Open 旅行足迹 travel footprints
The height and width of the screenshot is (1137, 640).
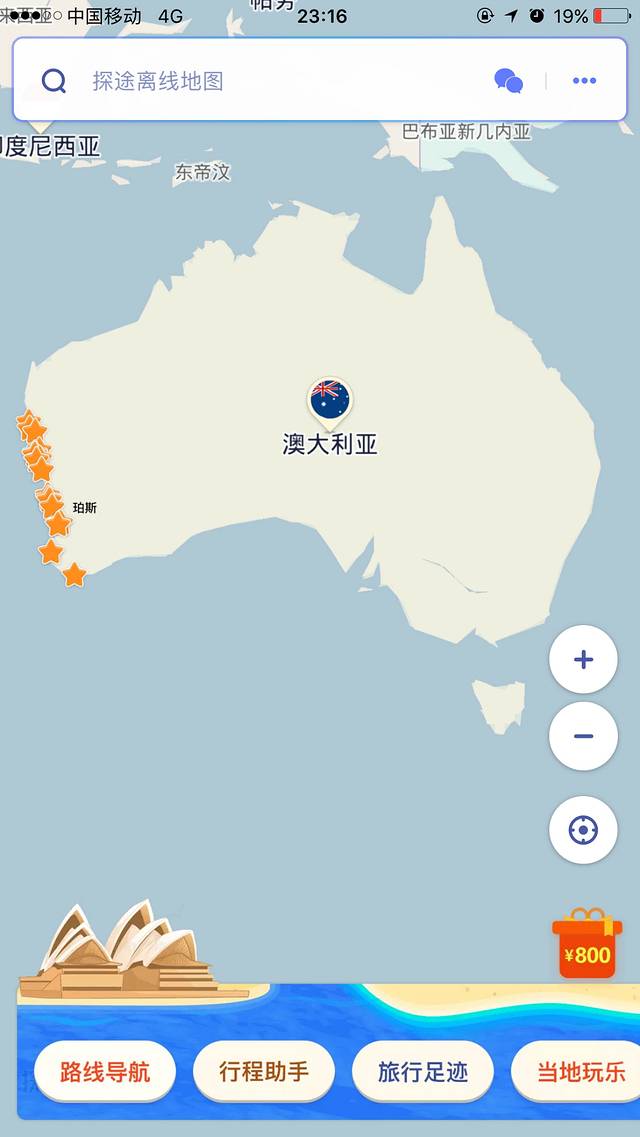pos(422,1072)
